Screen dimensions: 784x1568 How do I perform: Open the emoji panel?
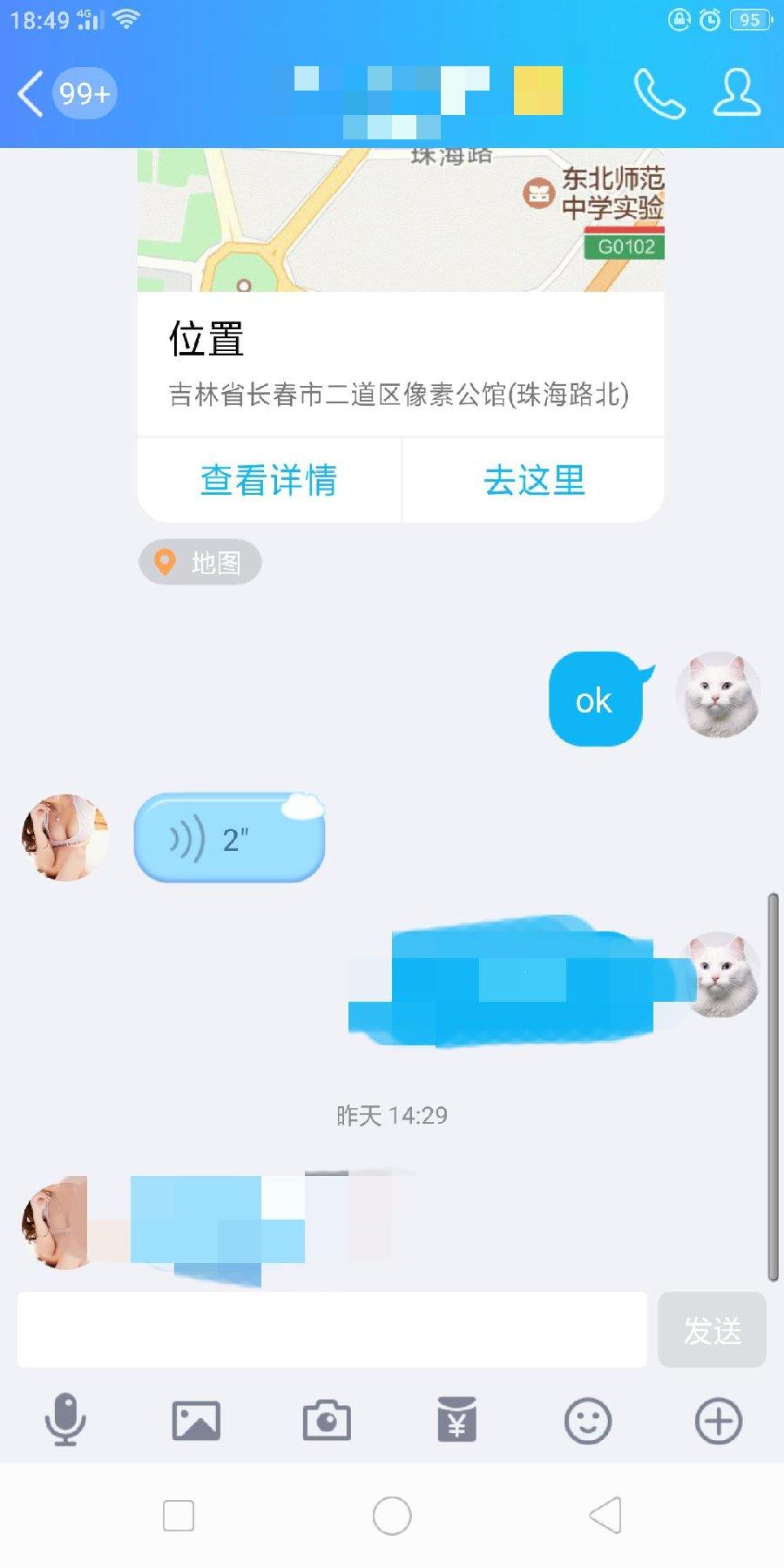point(588,1421)
